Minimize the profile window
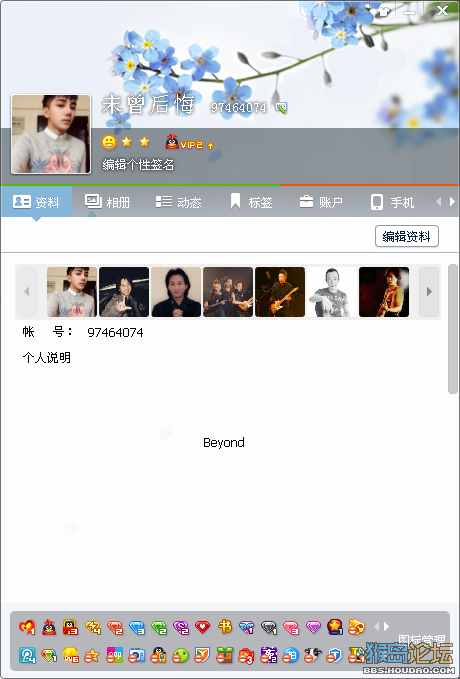This screenshot has width=460, height=679. [x=409, y=12]
